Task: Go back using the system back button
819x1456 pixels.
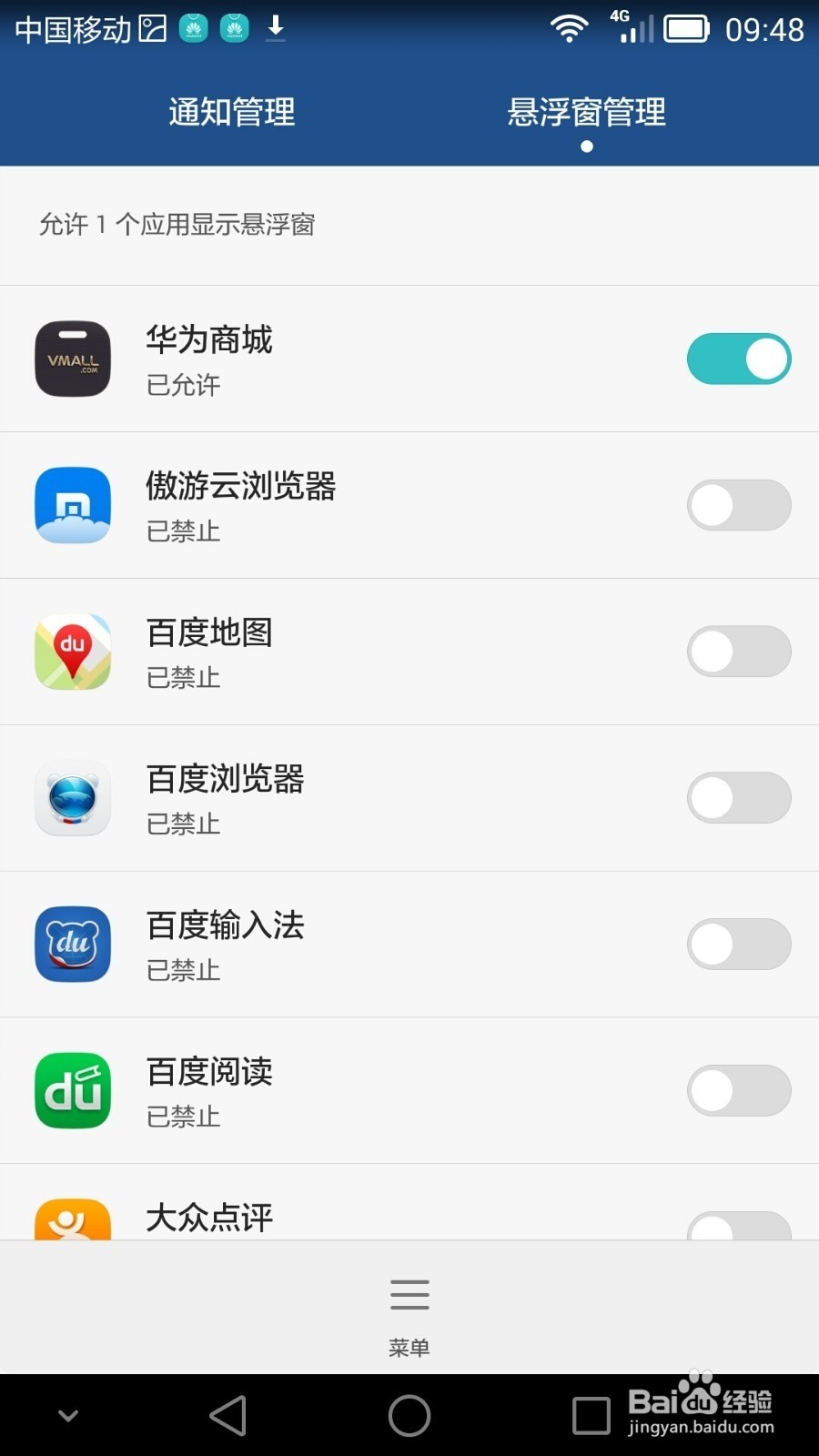Action: pos(227,1416)
